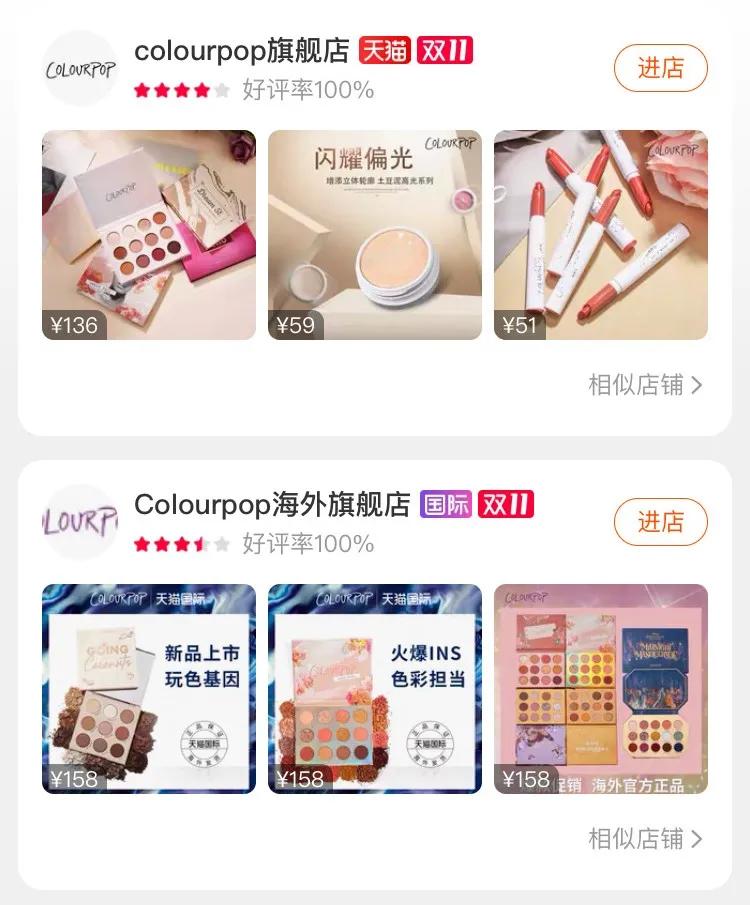Click the shop name Colourpop海外旗舰店
Viewport: 750px width, 905px height.
[273, 504]
